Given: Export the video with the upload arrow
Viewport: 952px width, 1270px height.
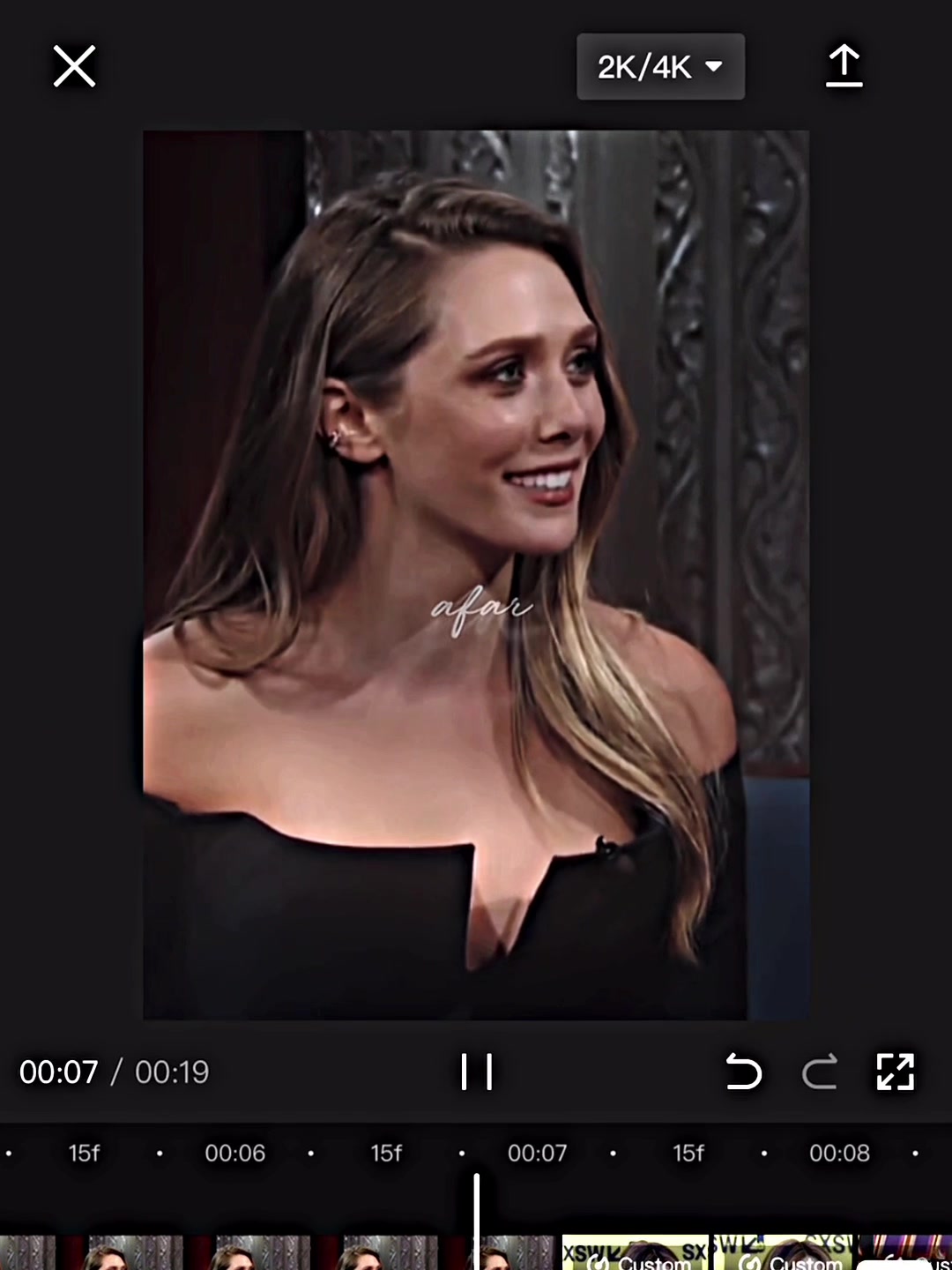Looking at the screenshot, I should point(844,66).
